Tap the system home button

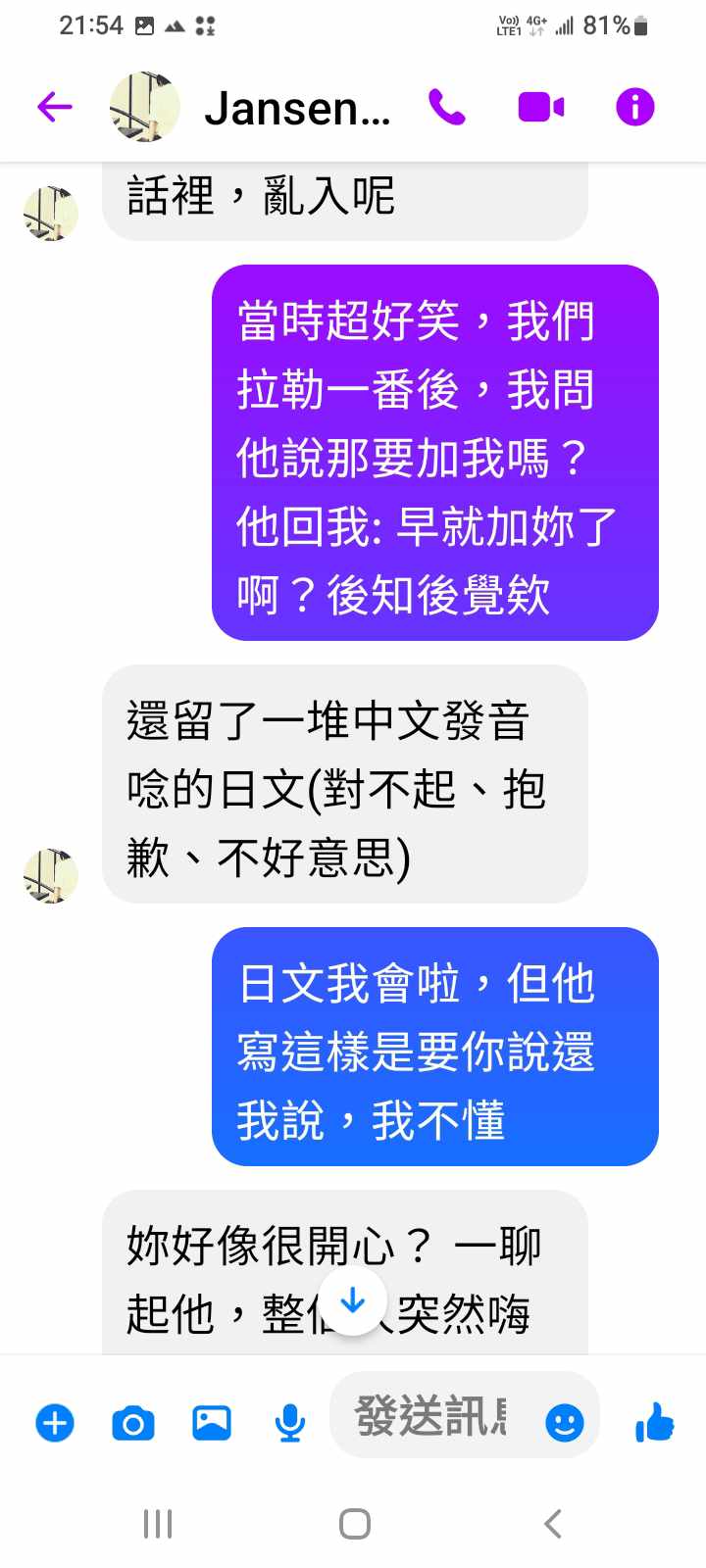pyautogui.click(x=354, y=1524)
